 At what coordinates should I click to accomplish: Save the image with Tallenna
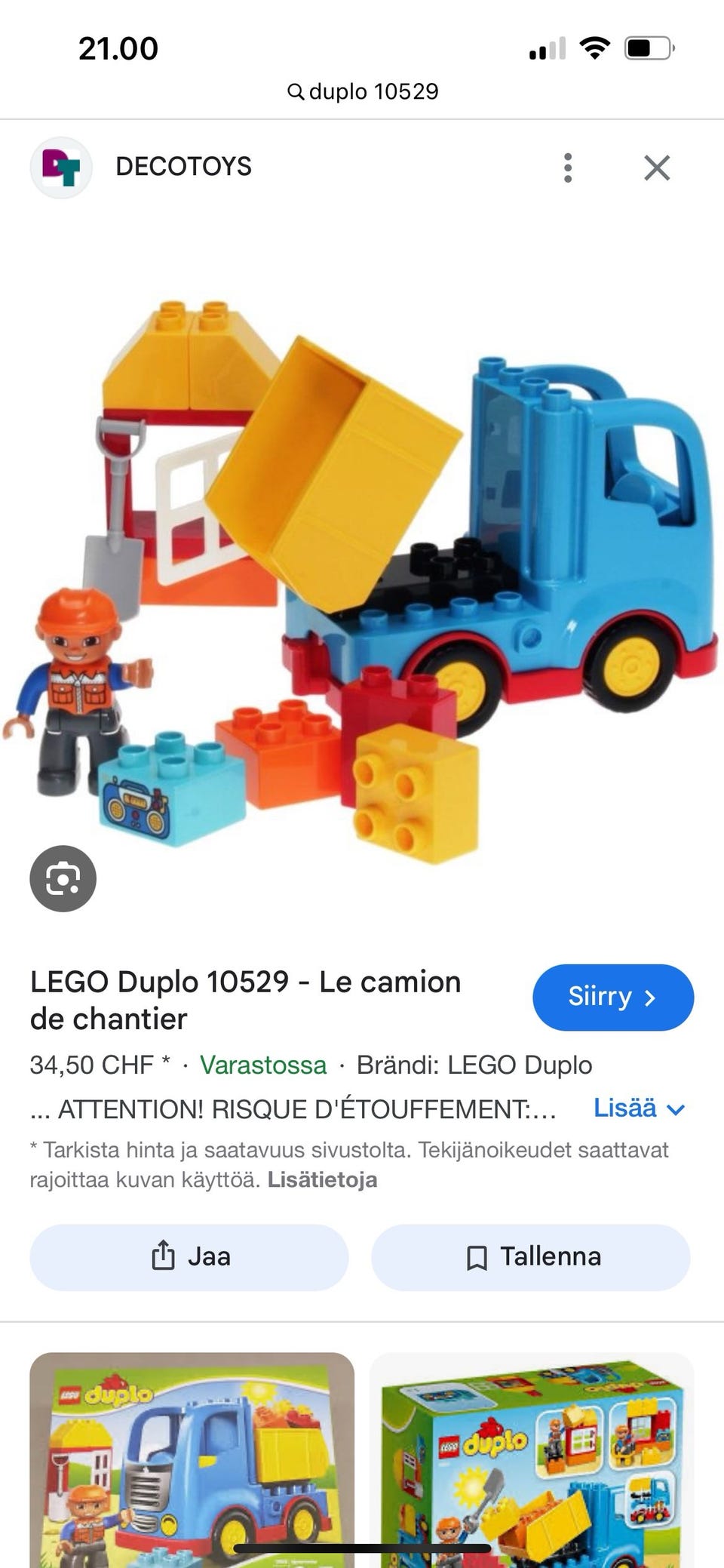pos(530,1257)
